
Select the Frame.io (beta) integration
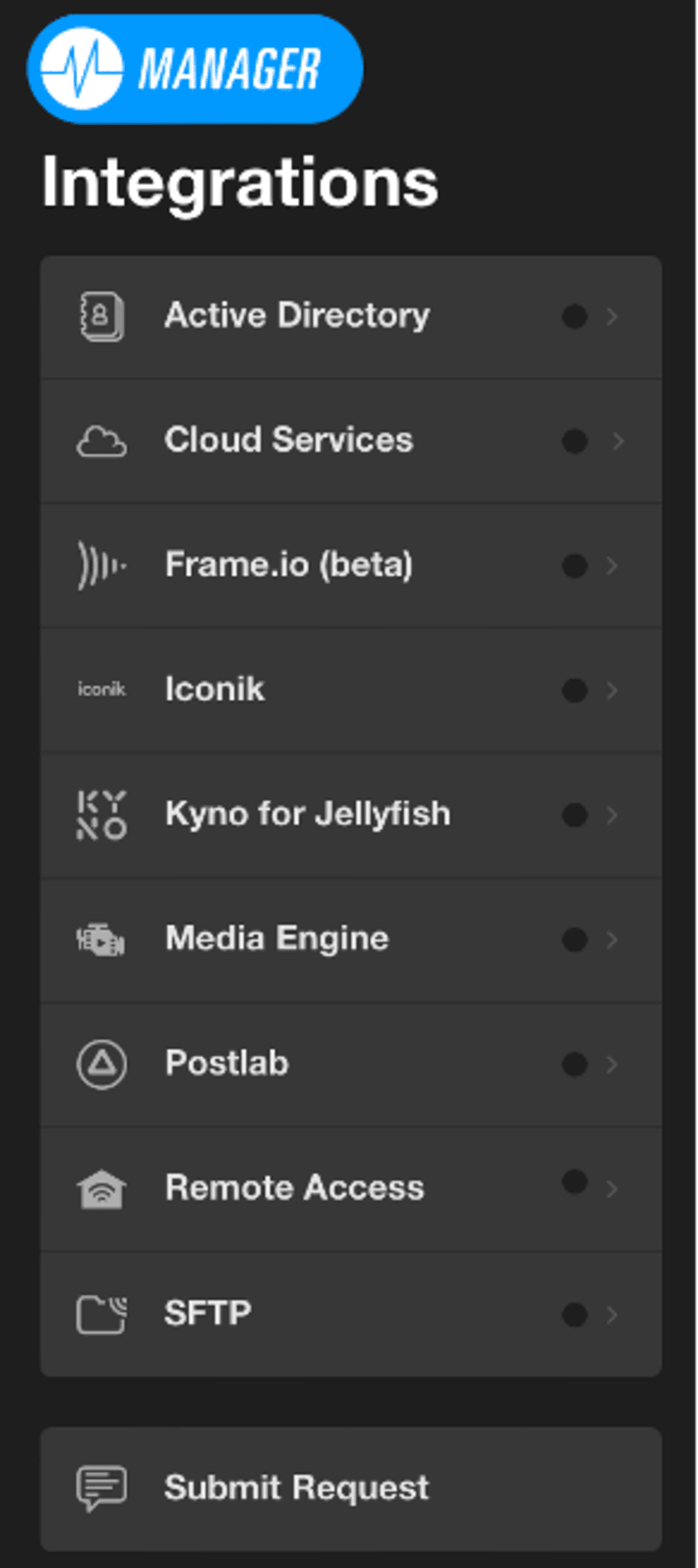[x=350, y=565]
